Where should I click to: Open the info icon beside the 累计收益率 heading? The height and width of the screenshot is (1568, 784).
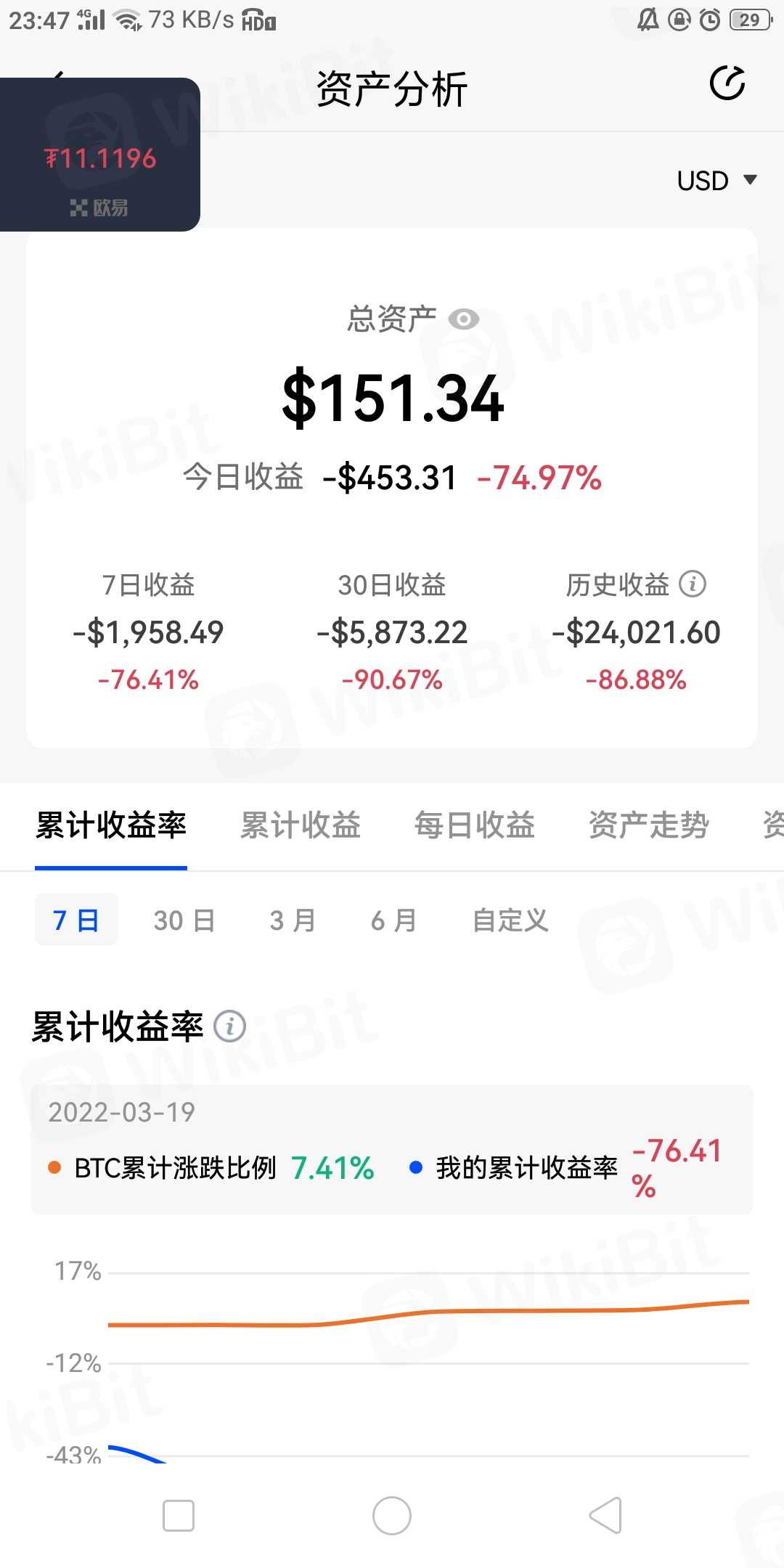click(230, 1026)
